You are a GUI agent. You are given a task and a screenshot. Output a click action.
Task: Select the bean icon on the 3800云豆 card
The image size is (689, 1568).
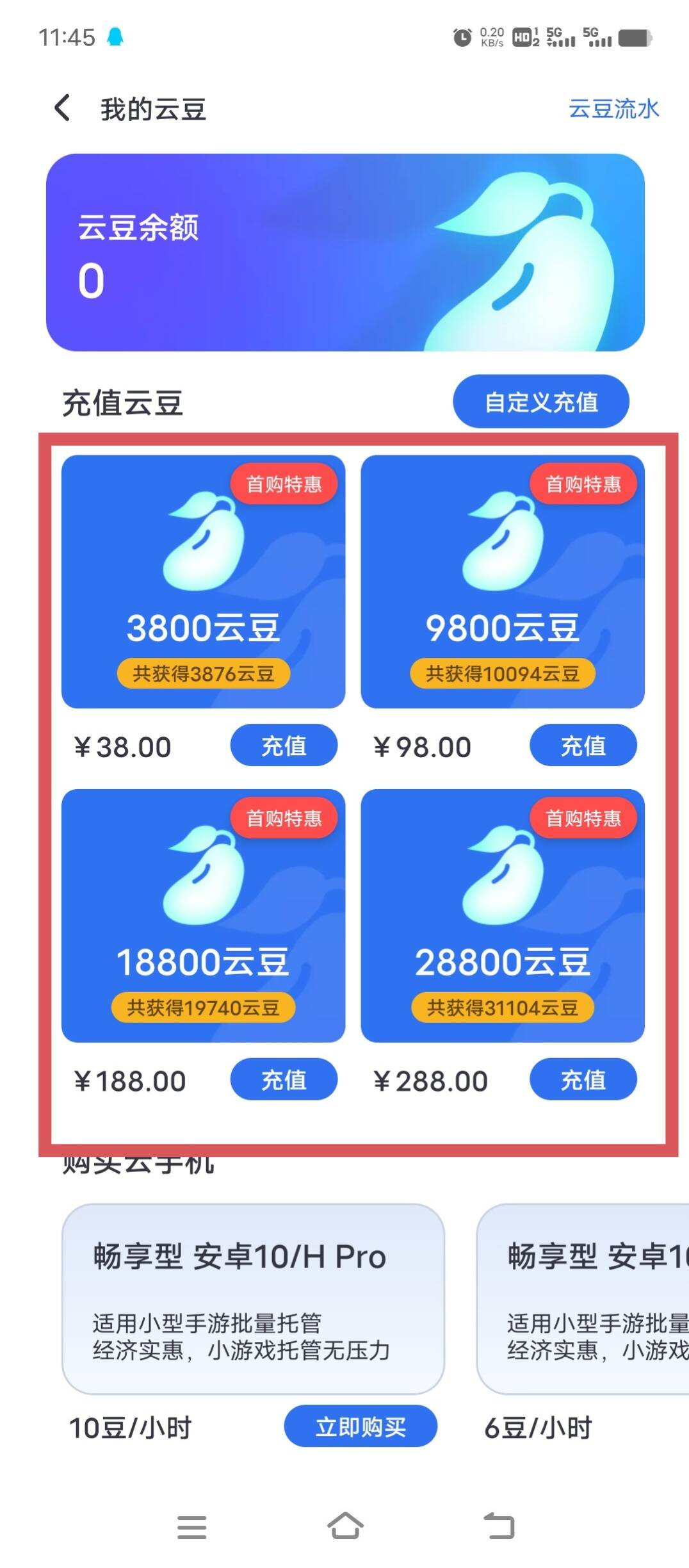pyautogui.click(x=203, y=544)
